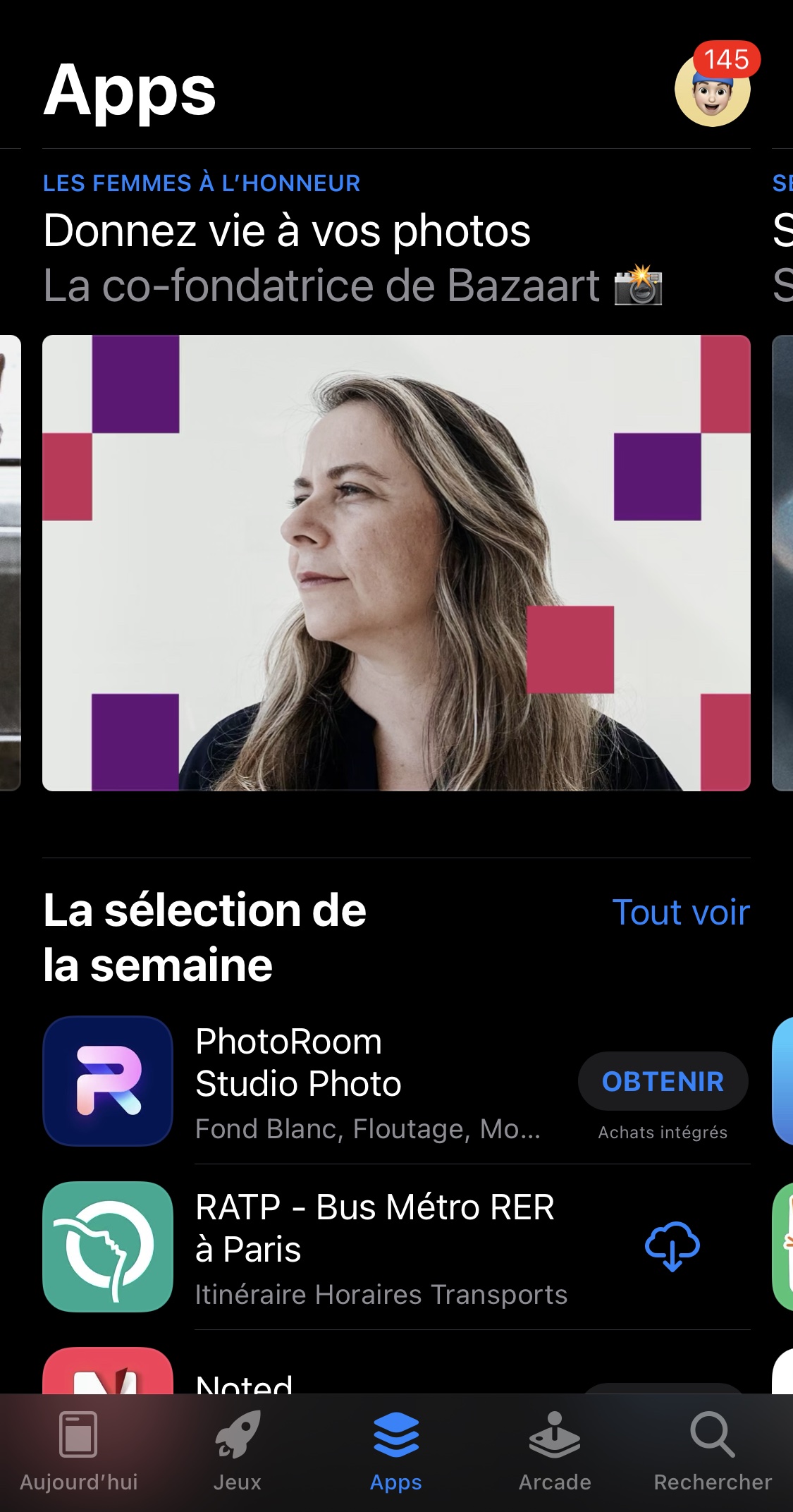Tap Tout voir for weekly selection
Viewport: 793px width, 1512px height.
680,912
